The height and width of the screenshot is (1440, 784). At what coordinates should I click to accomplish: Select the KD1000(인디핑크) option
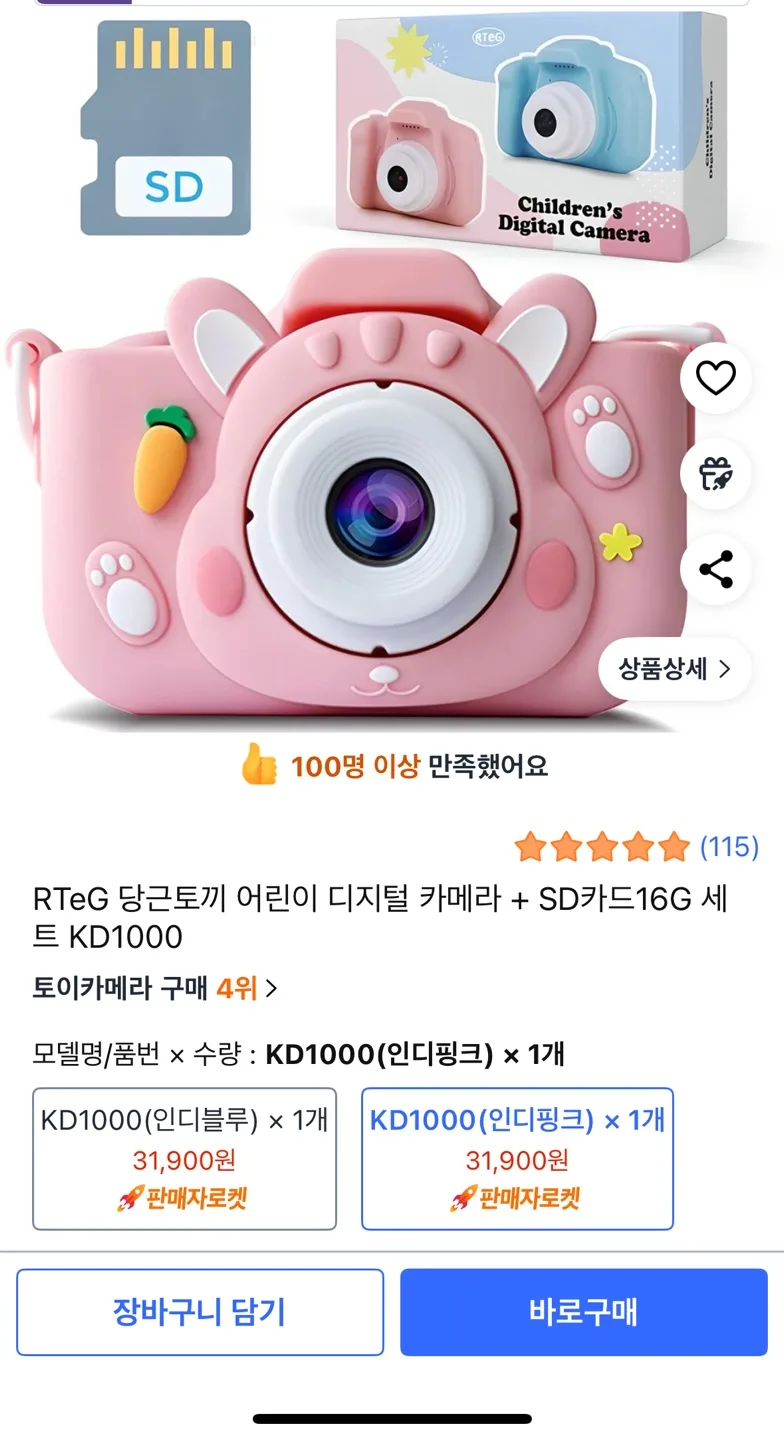[x=517, y=1158]
